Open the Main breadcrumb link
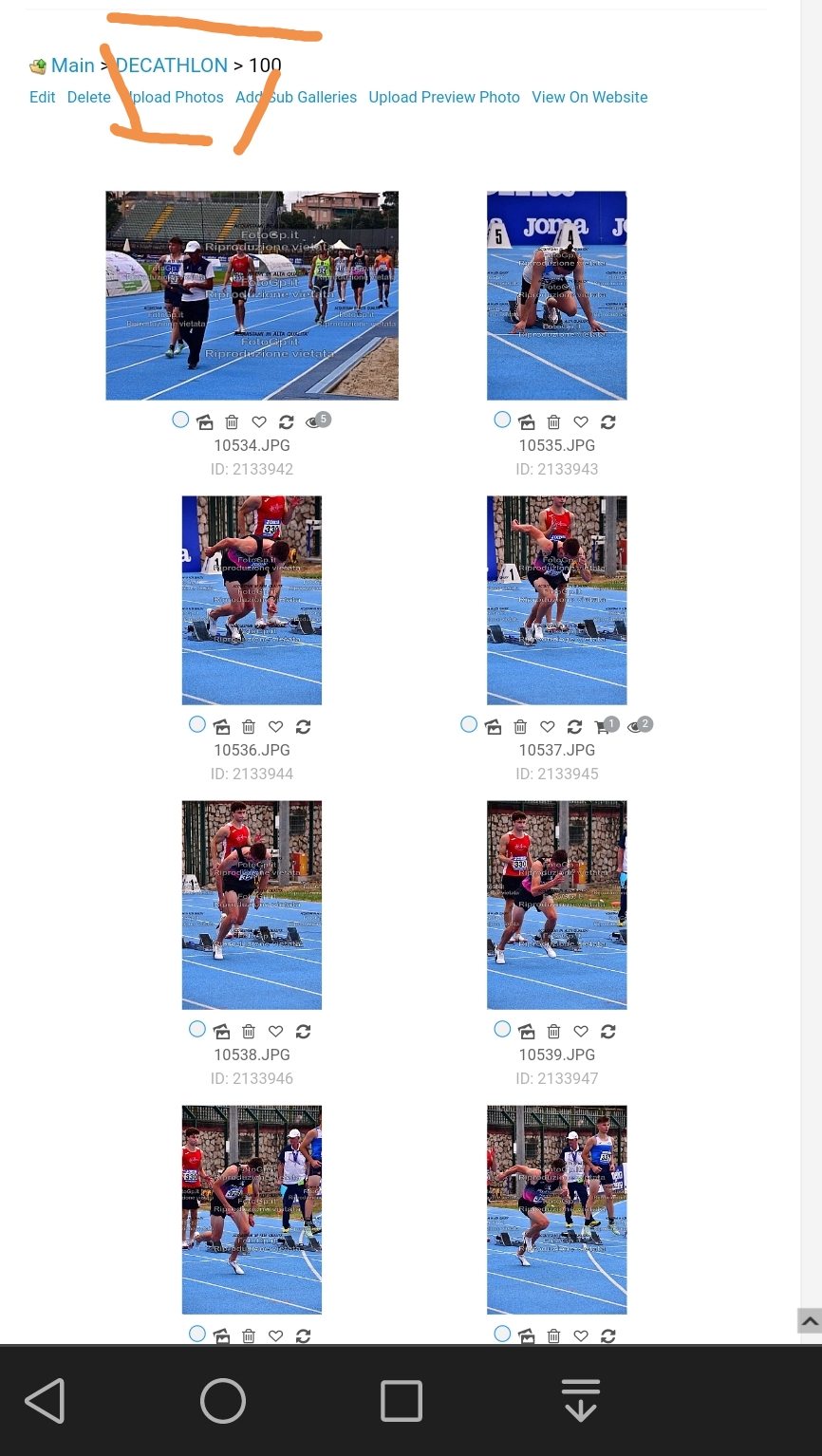 [x=72, y=65]
